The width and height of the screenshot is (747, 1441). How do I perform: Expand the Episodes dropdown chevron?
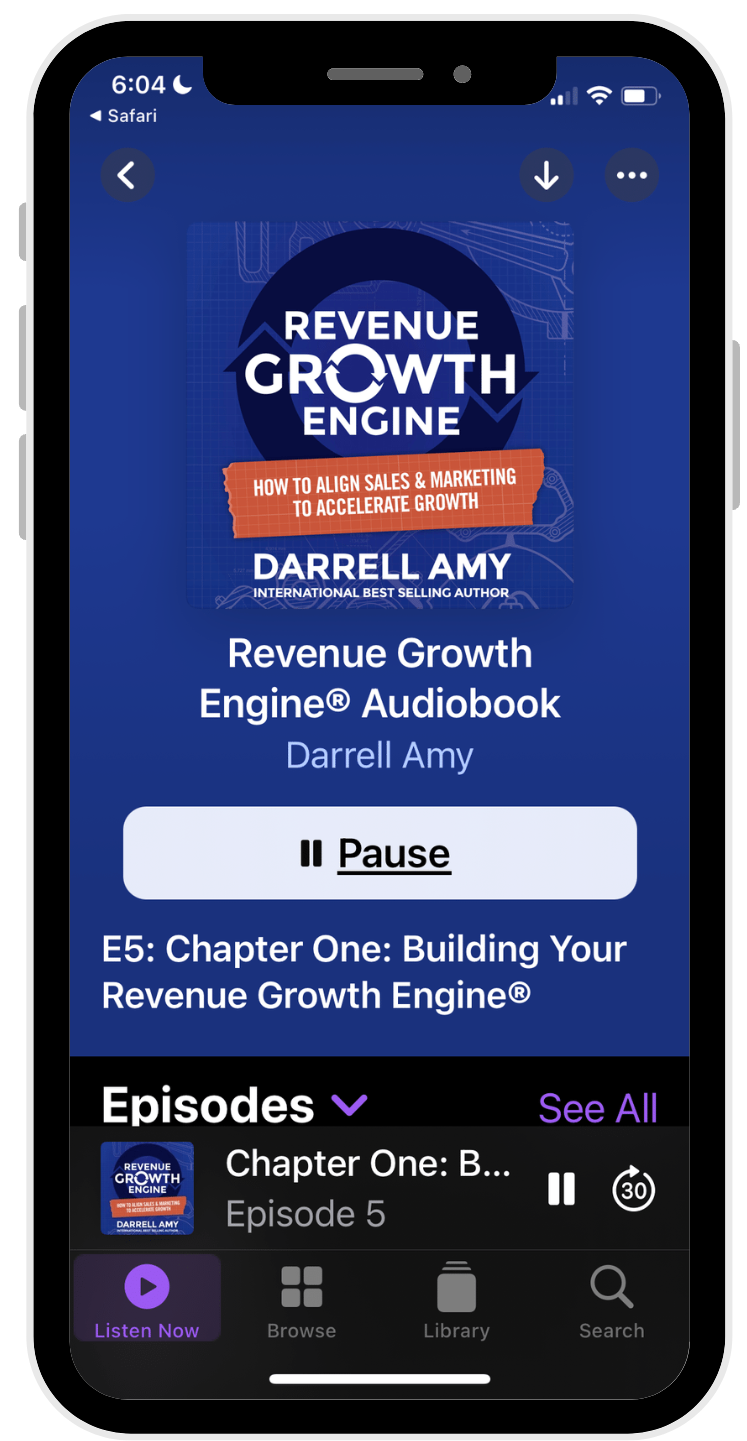click(350, 1105)
